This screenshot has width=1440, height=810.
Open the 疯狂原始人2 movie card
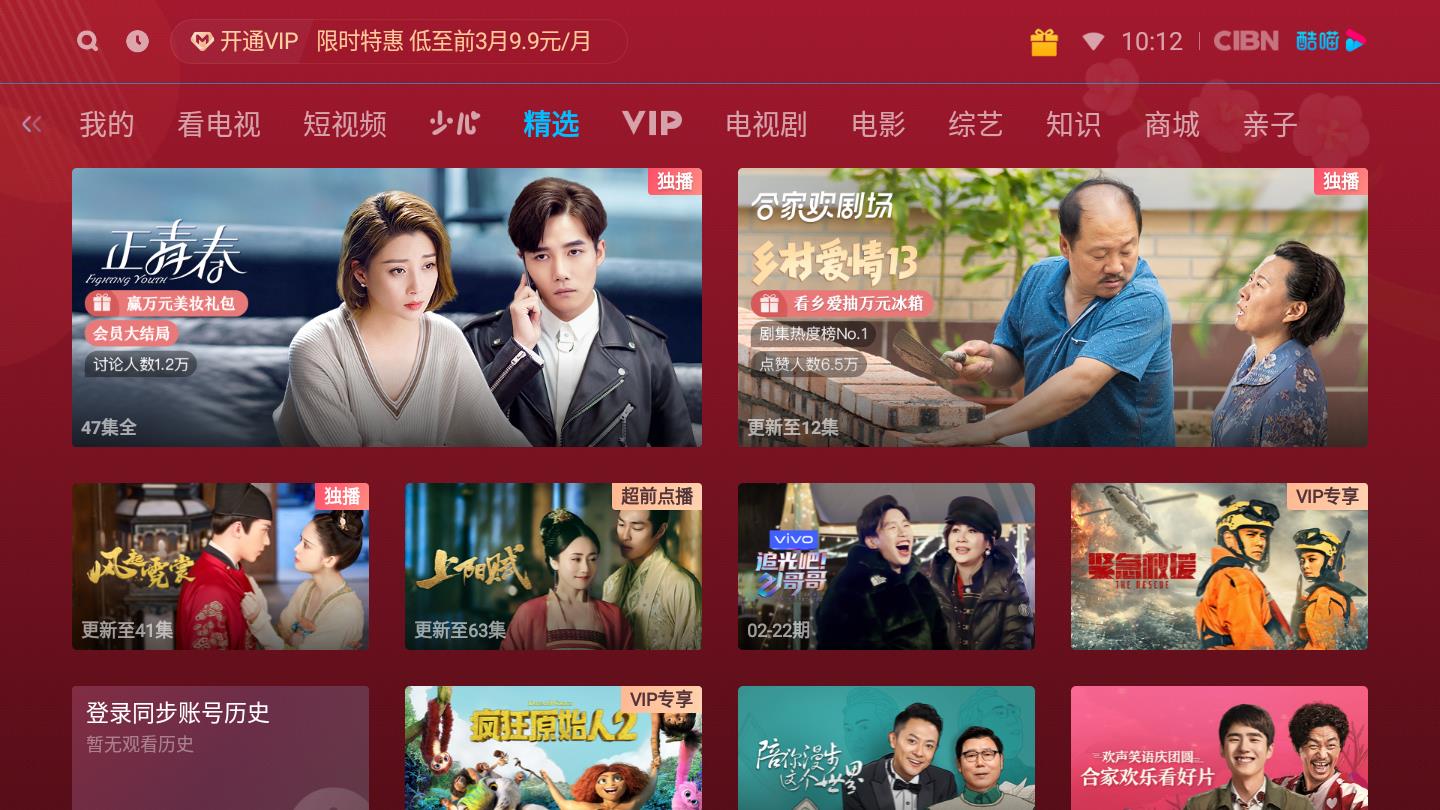(x=553, y=747)
